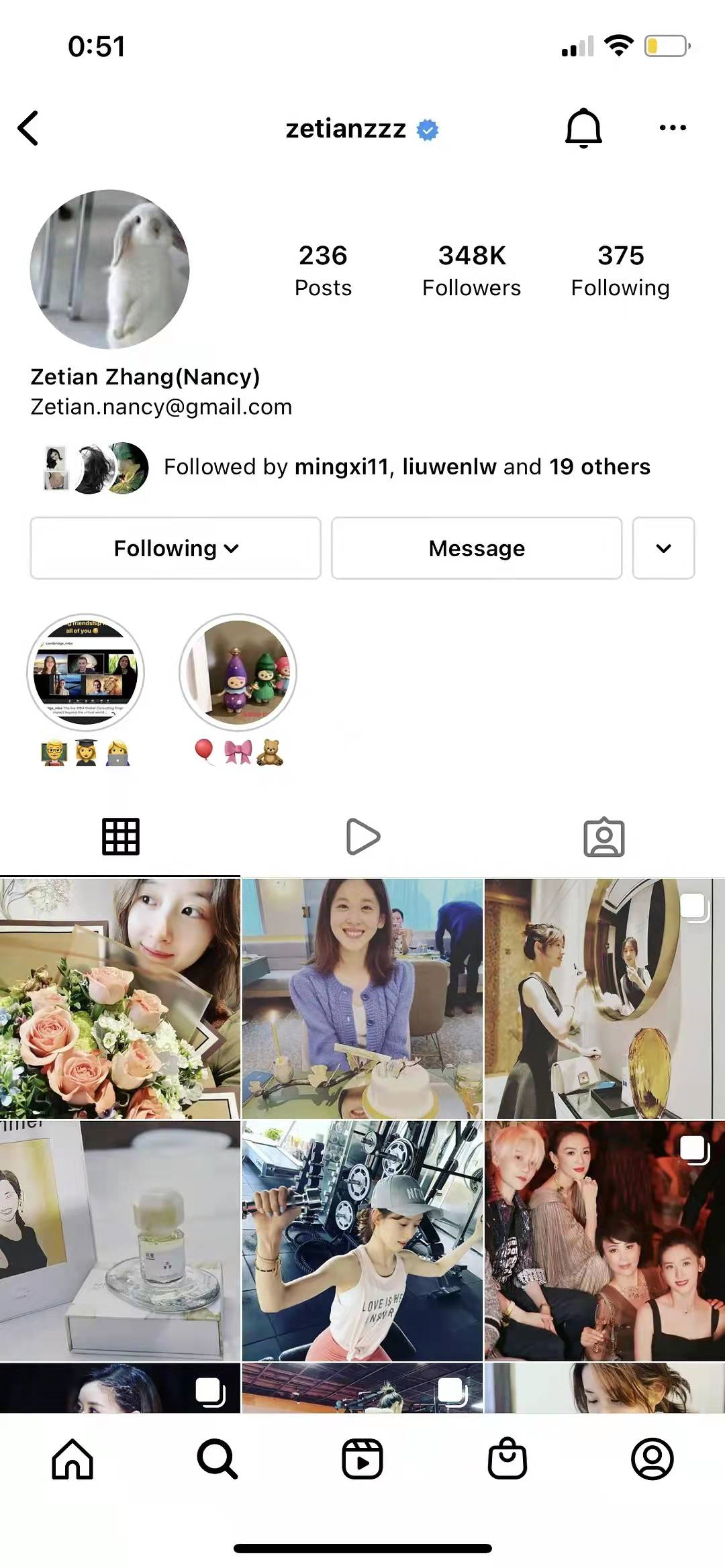This screenshot has height=1568, width=725.
Task: Switch to the tagged photos tab
Action: (x=603, y=837)
